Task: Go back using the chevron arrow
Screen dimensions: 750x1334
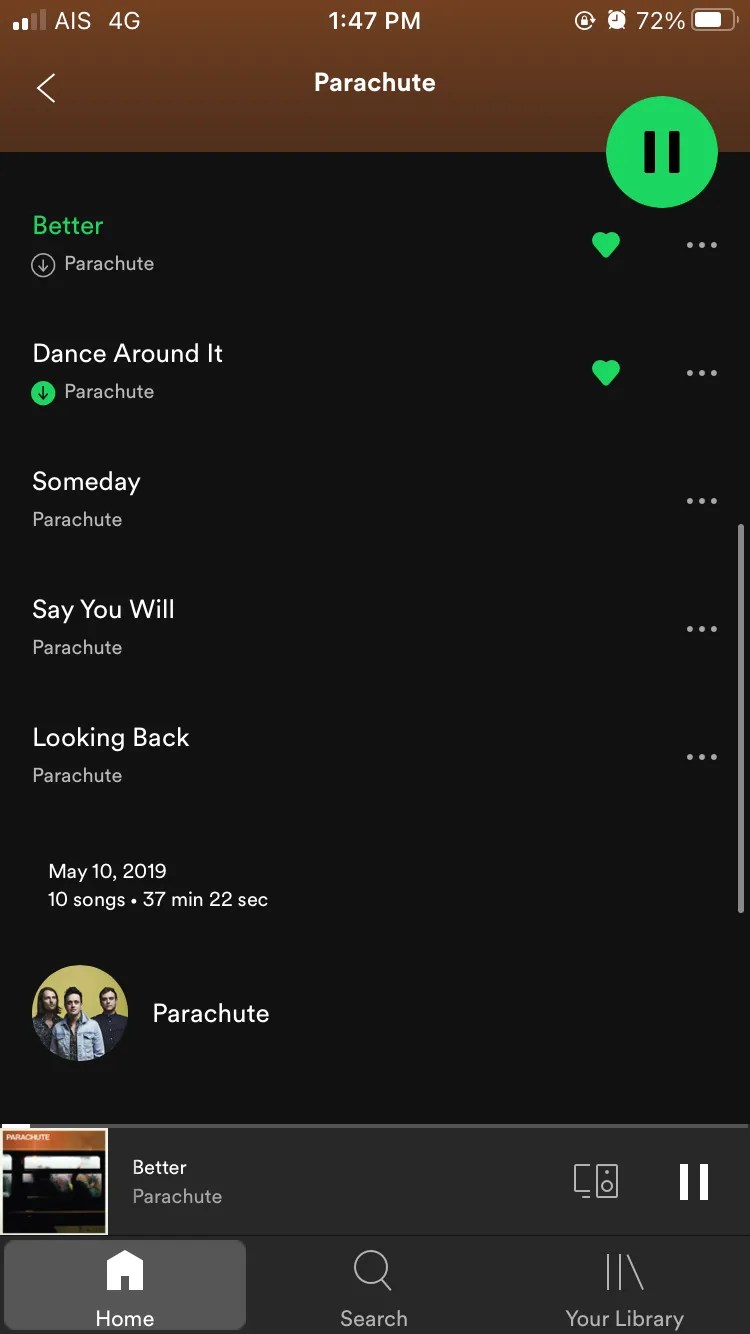Action: pyautogui.click(x=45, y=88)
